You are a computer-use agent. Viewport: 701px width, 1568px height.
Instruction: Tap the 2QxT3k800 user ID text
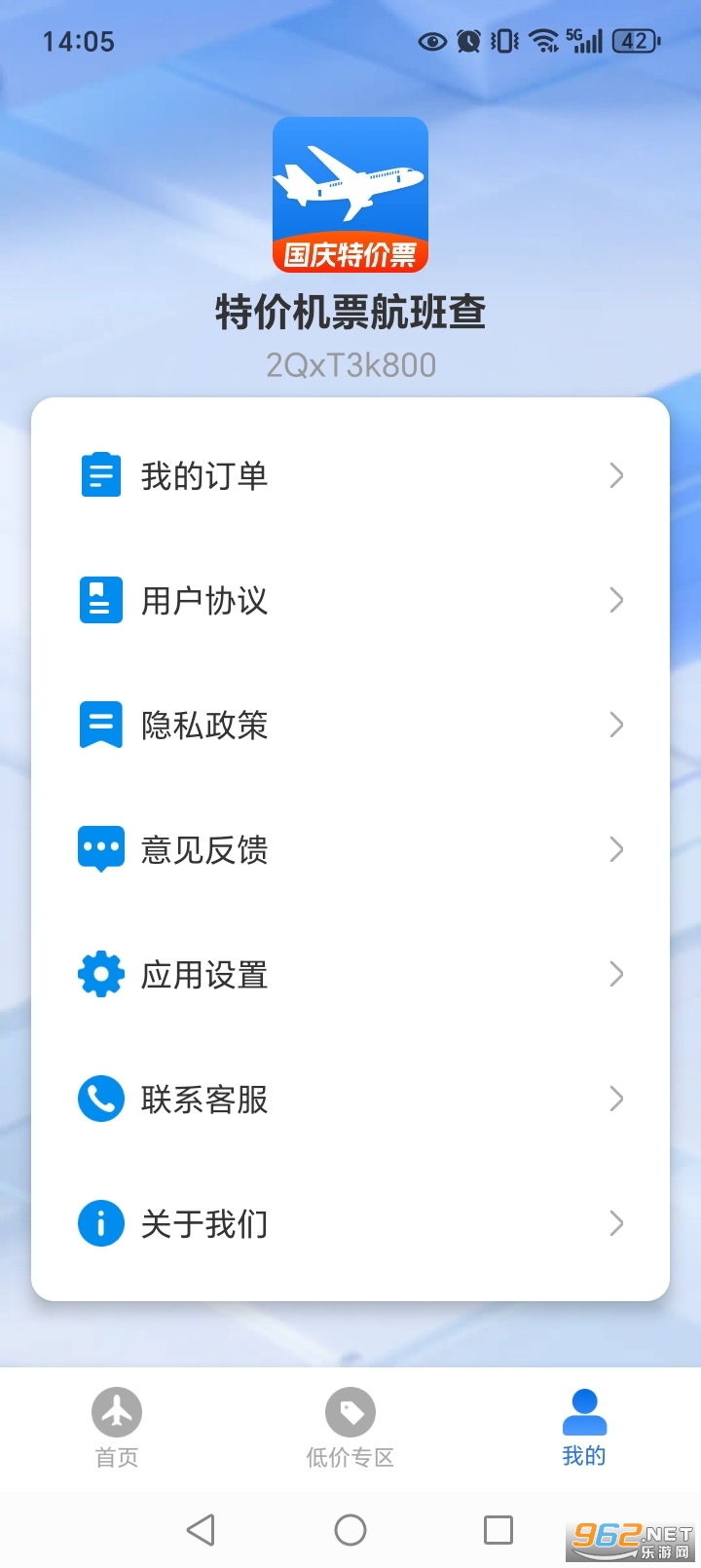click(x=350, y=364)
